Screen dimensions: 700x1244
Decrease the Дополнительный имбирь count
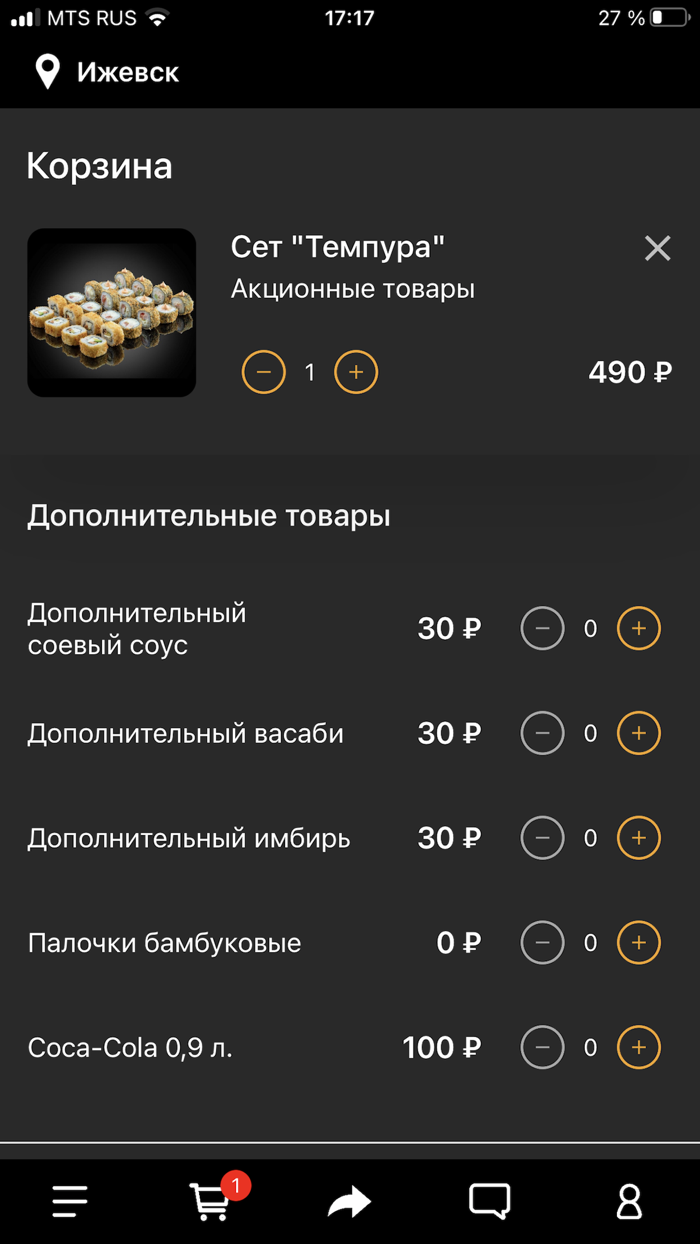(x=543, y=838)
